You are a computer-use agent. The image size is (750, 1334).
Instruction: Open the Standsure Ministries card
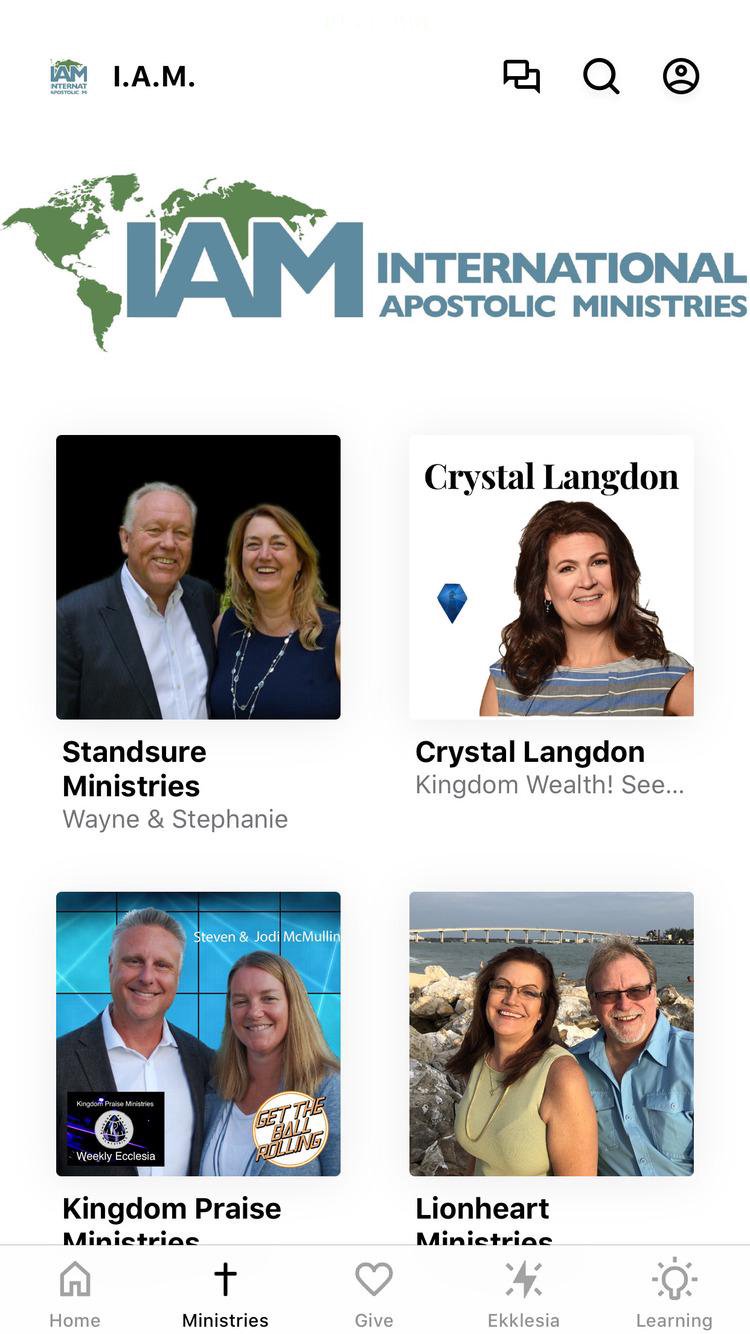click(x=198, y=634)
